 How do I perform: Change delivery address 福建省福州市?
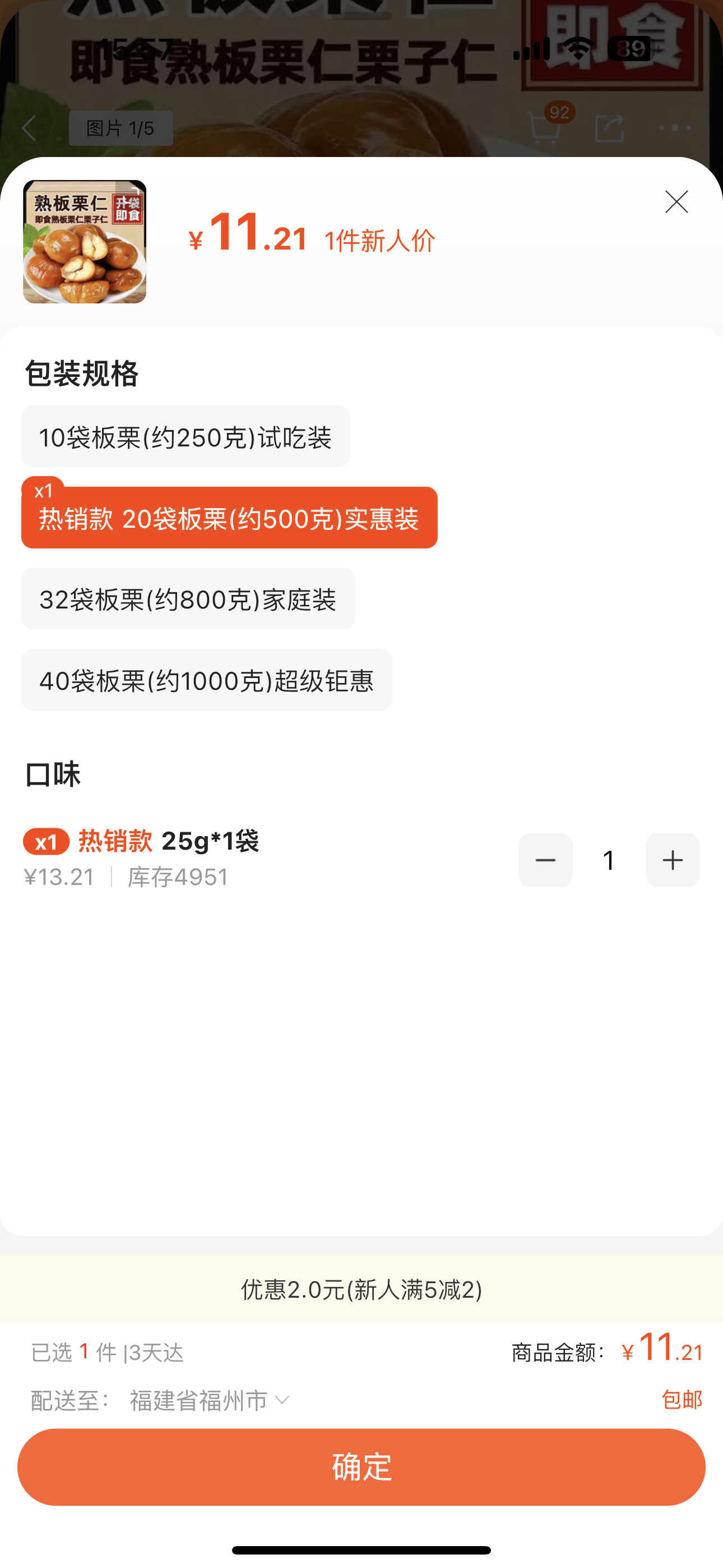tap(208, 1400)
